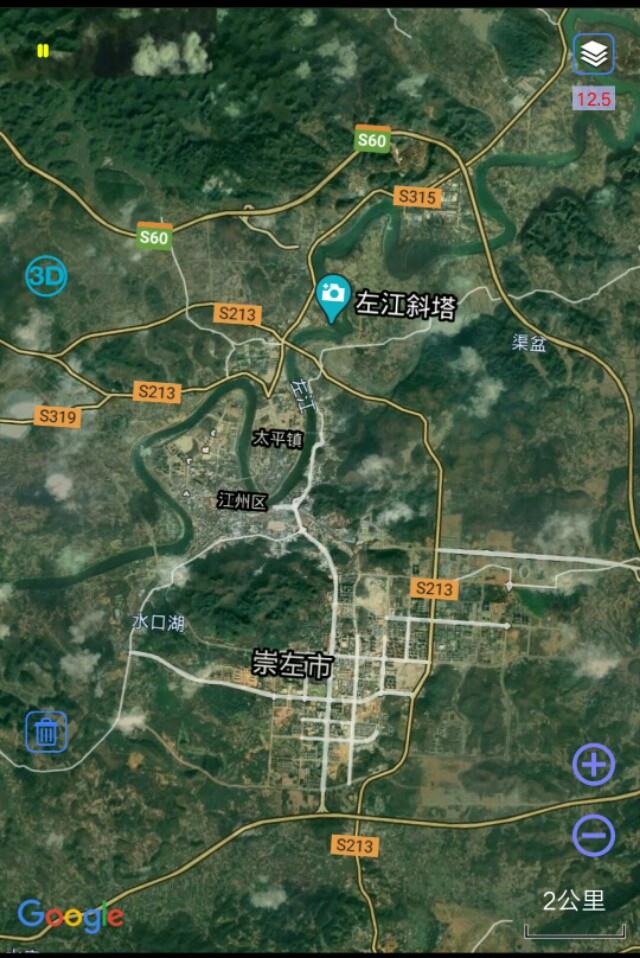Zoom in with the plus button
The height and width of the screenshot is (958, 640).
tap(593, 766)
